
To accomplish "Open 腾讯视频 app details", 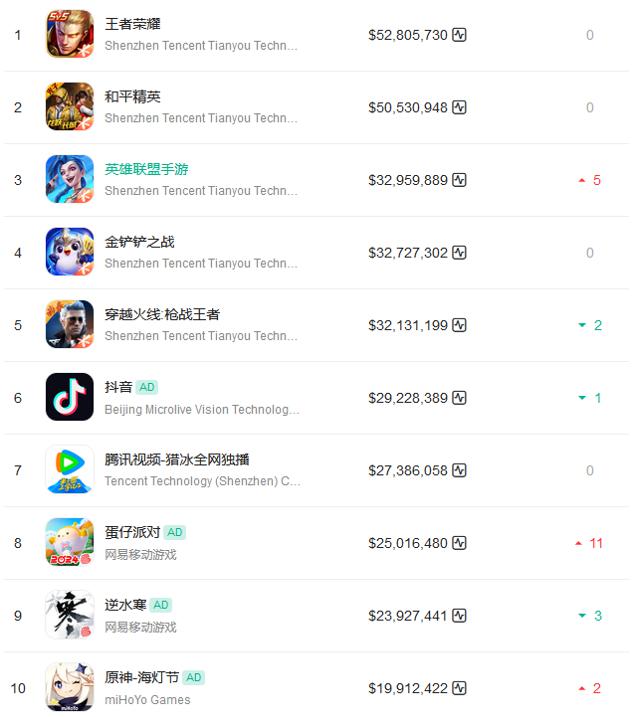I will click(176, 459).
